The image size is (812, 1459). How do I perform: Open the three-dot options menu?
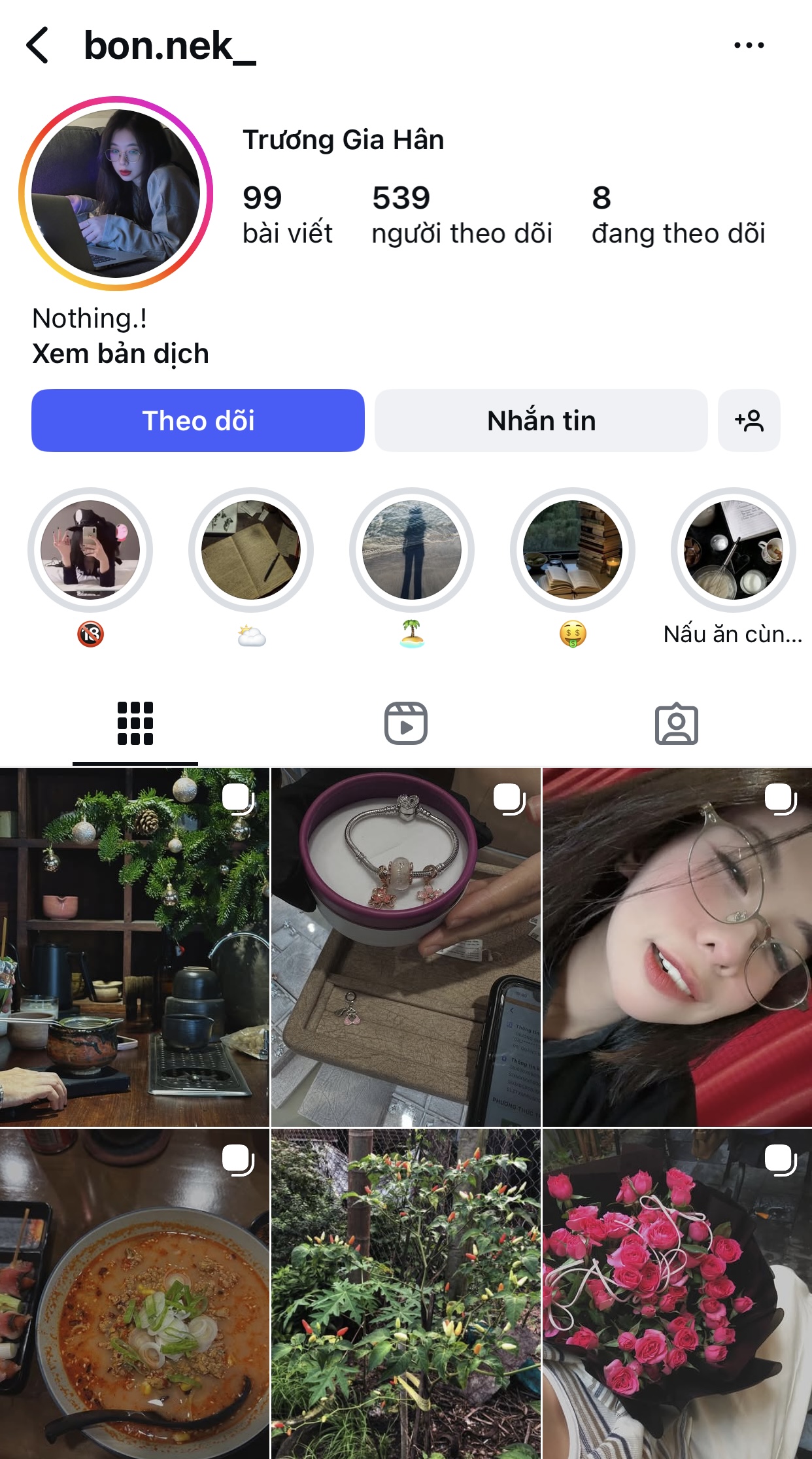(x=749, y=45)
